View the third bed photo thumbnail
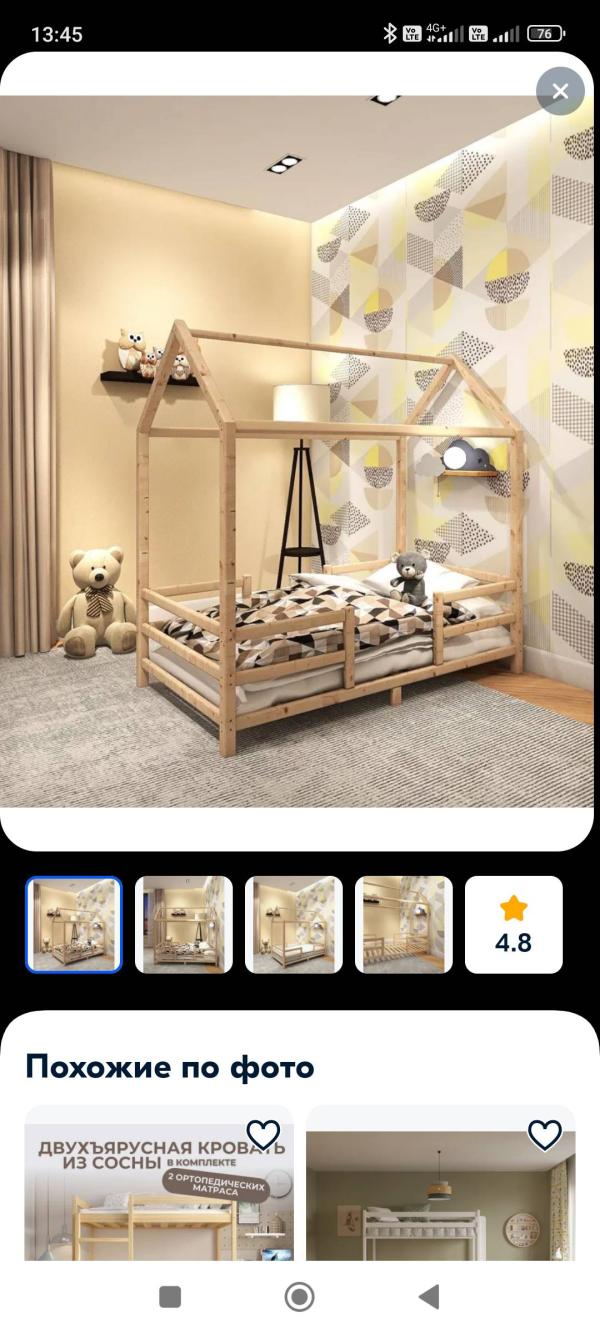 294,925
